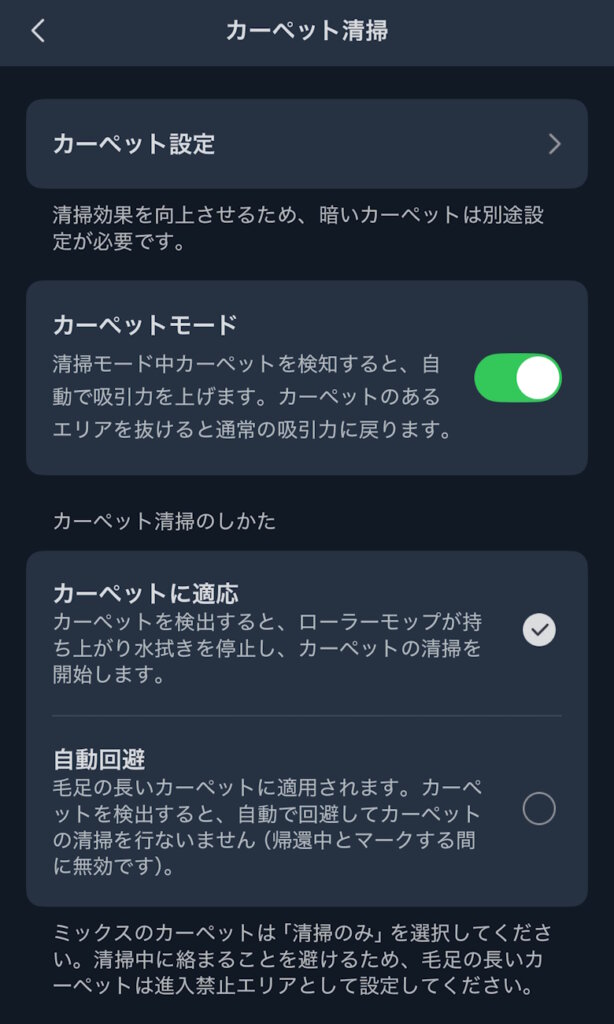Open the カーペット設定 row
Viewport: 614px width, 1024px height.
pos(306,144)
